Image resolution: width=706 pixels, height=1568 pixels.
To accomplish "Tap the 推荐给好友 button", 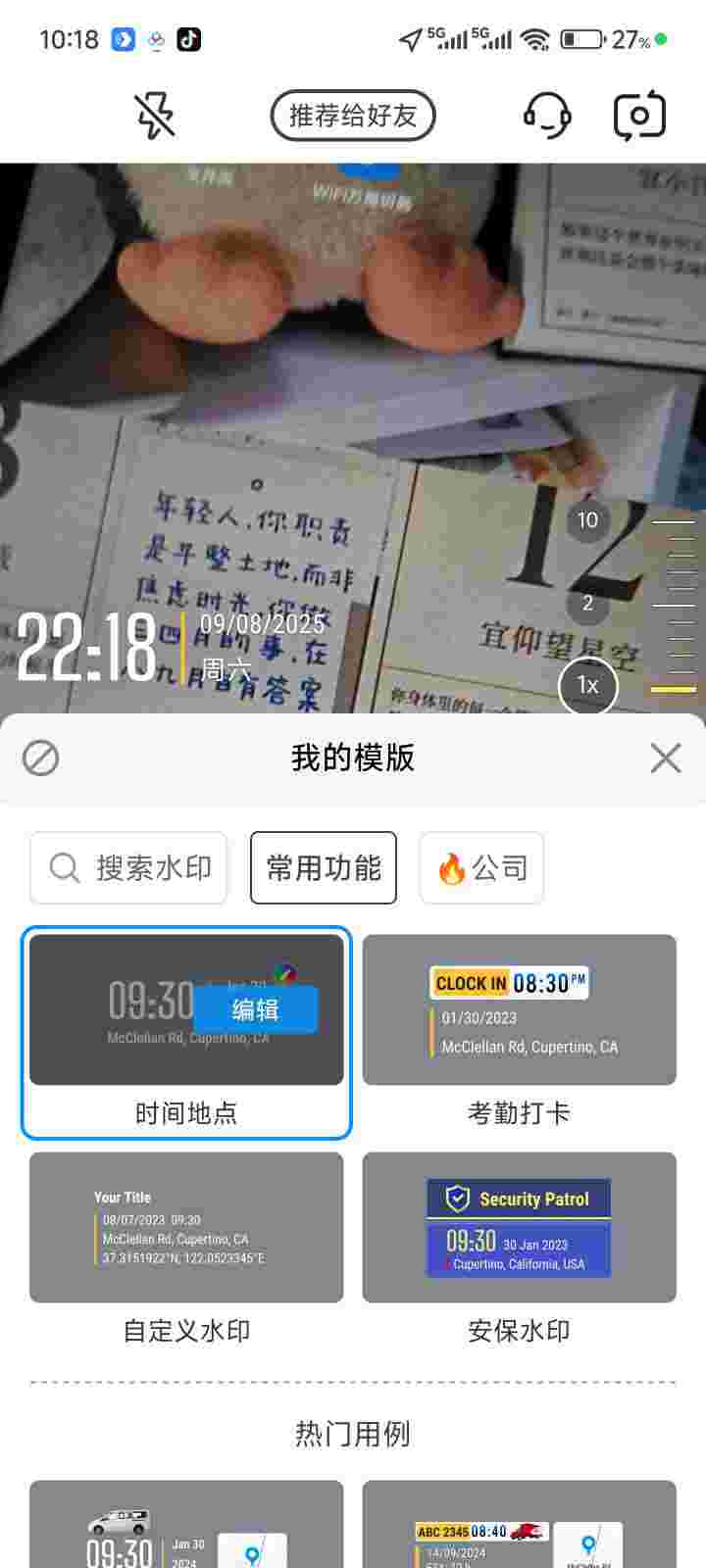I will point(353,116).
